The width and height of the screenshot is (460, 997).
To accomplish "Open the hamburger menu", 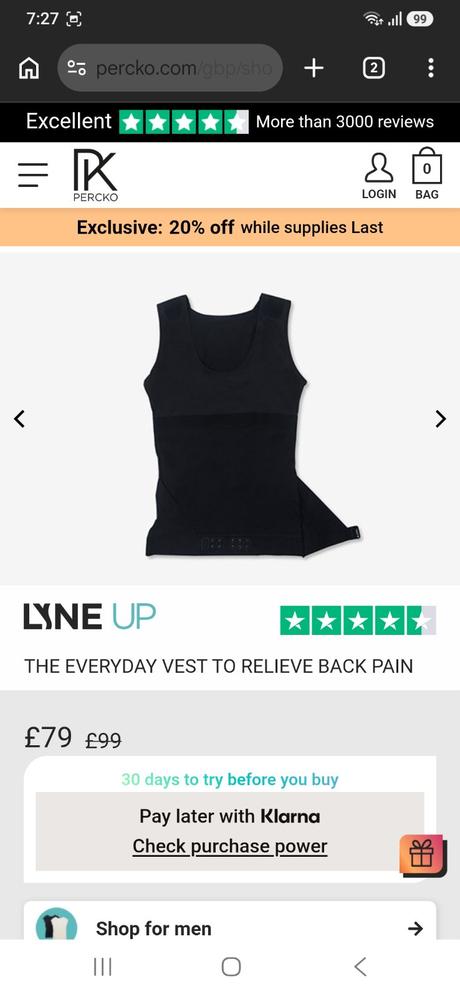I will coord(33,175).
